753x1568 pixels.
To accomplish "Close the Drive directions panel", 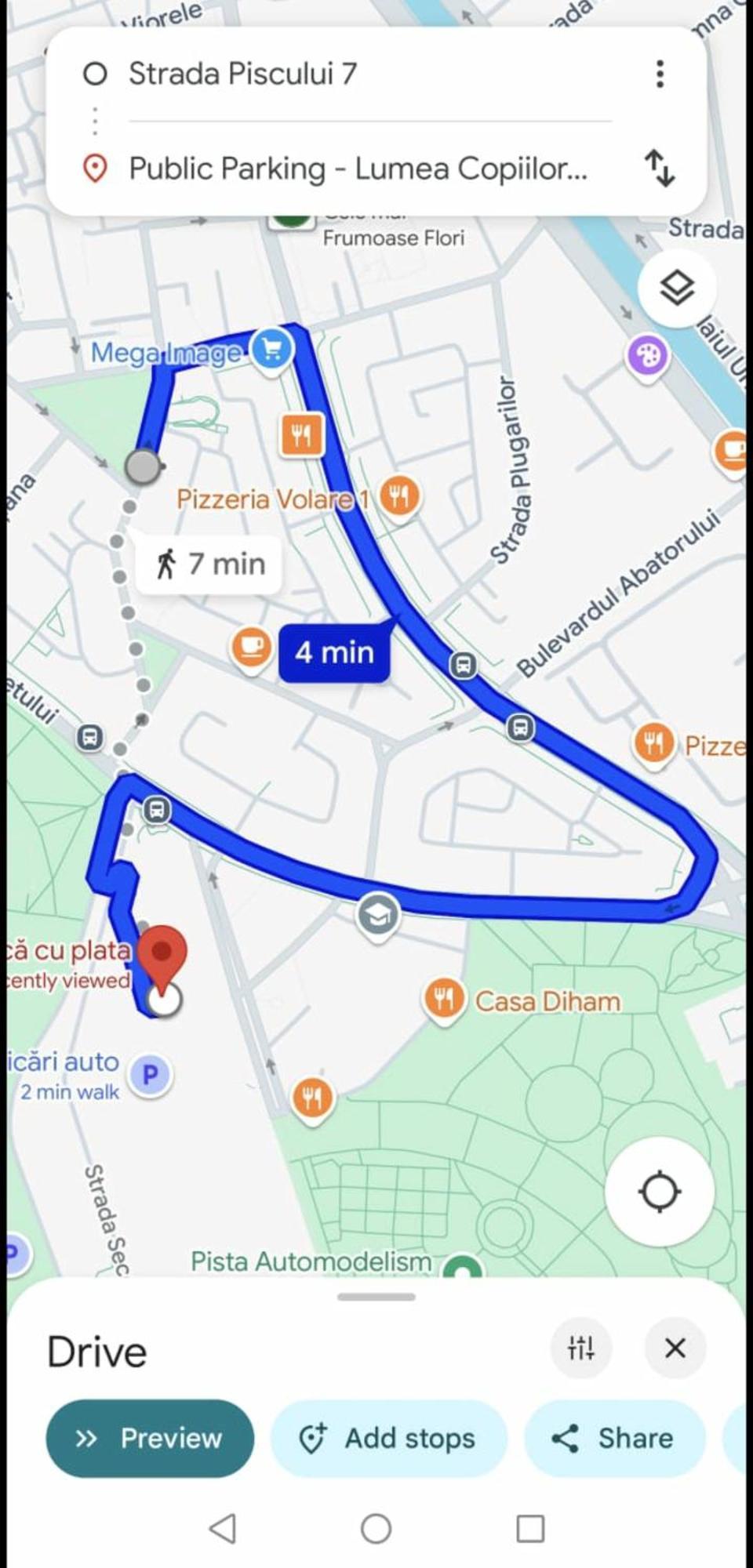I will (x=675, y=1348).
